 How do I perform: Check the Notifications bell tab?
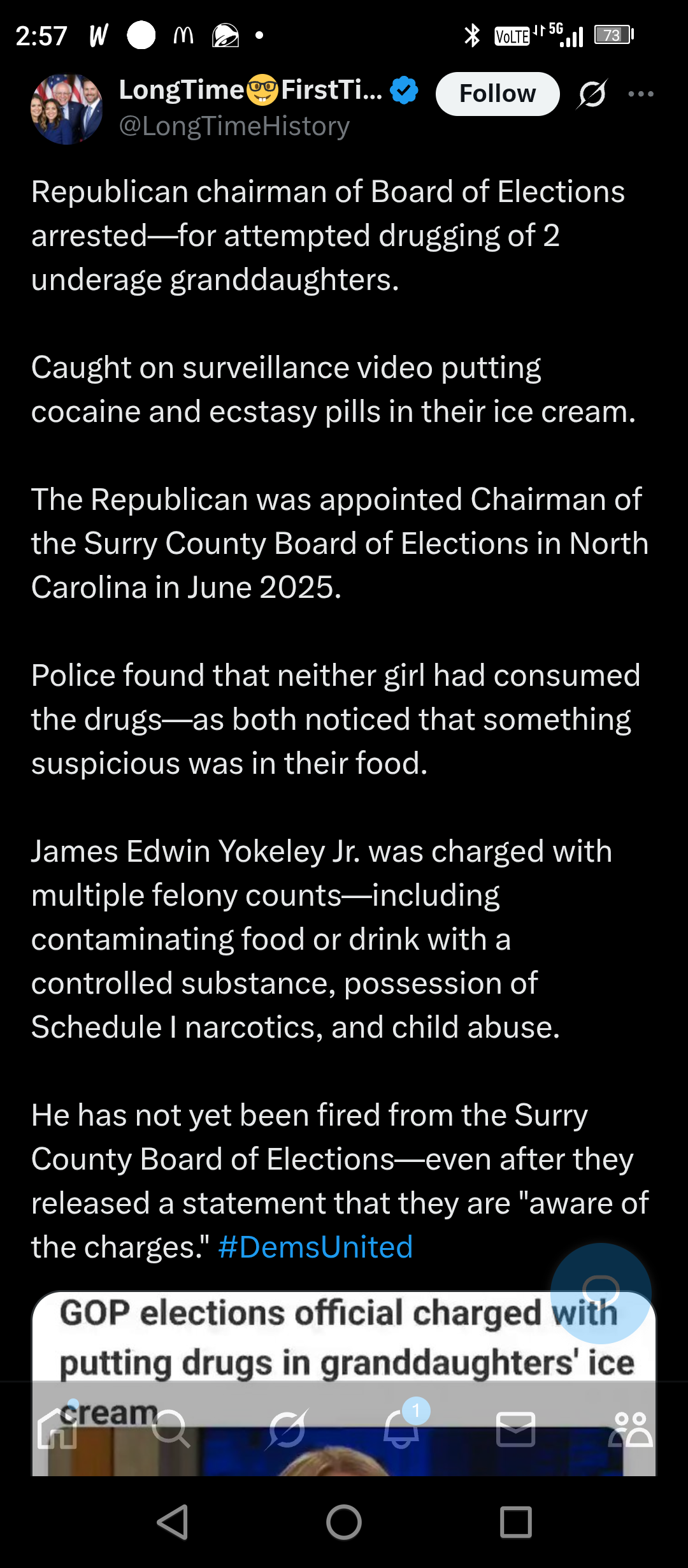coord(401,1429)
